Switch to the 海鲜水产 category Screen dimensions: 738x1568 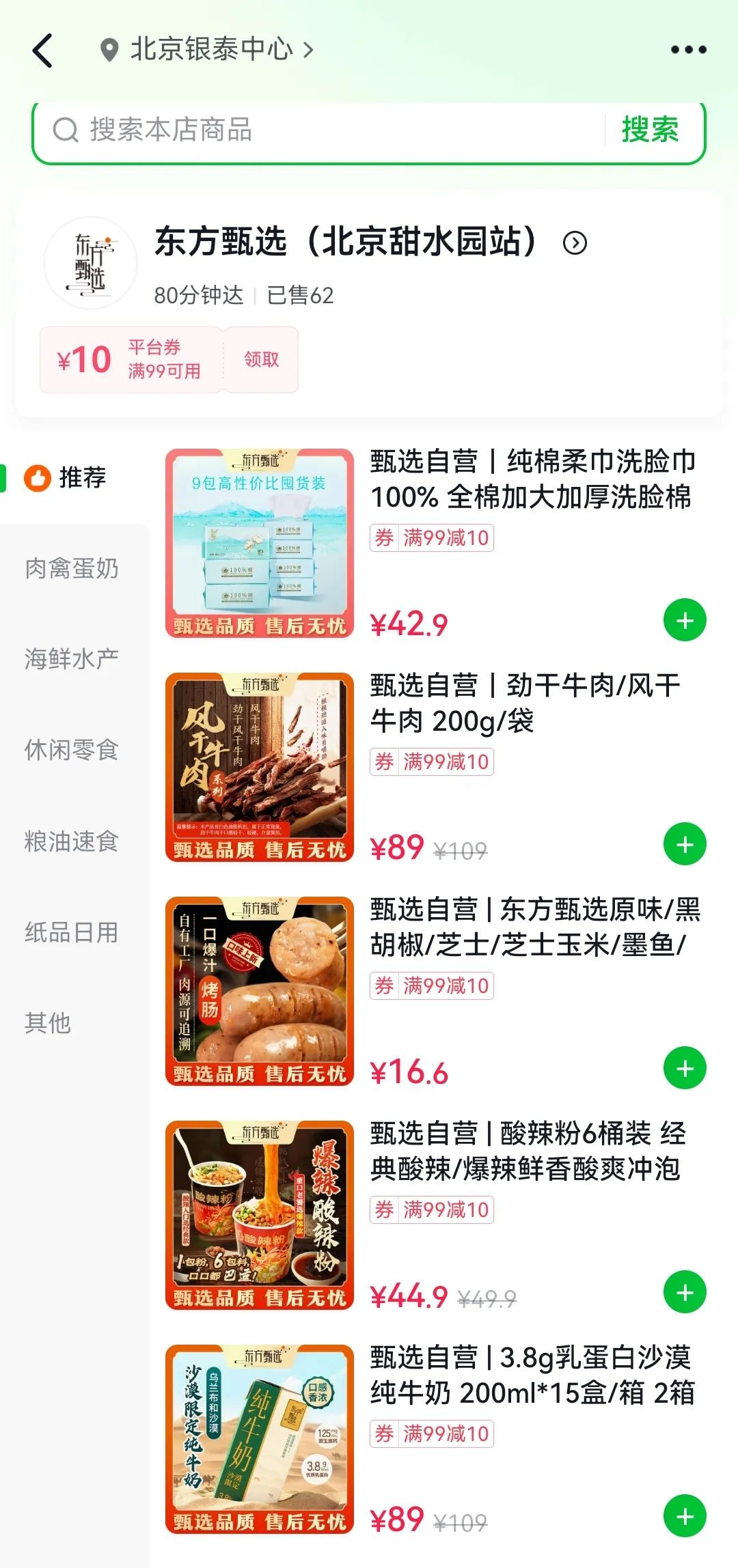71,659
